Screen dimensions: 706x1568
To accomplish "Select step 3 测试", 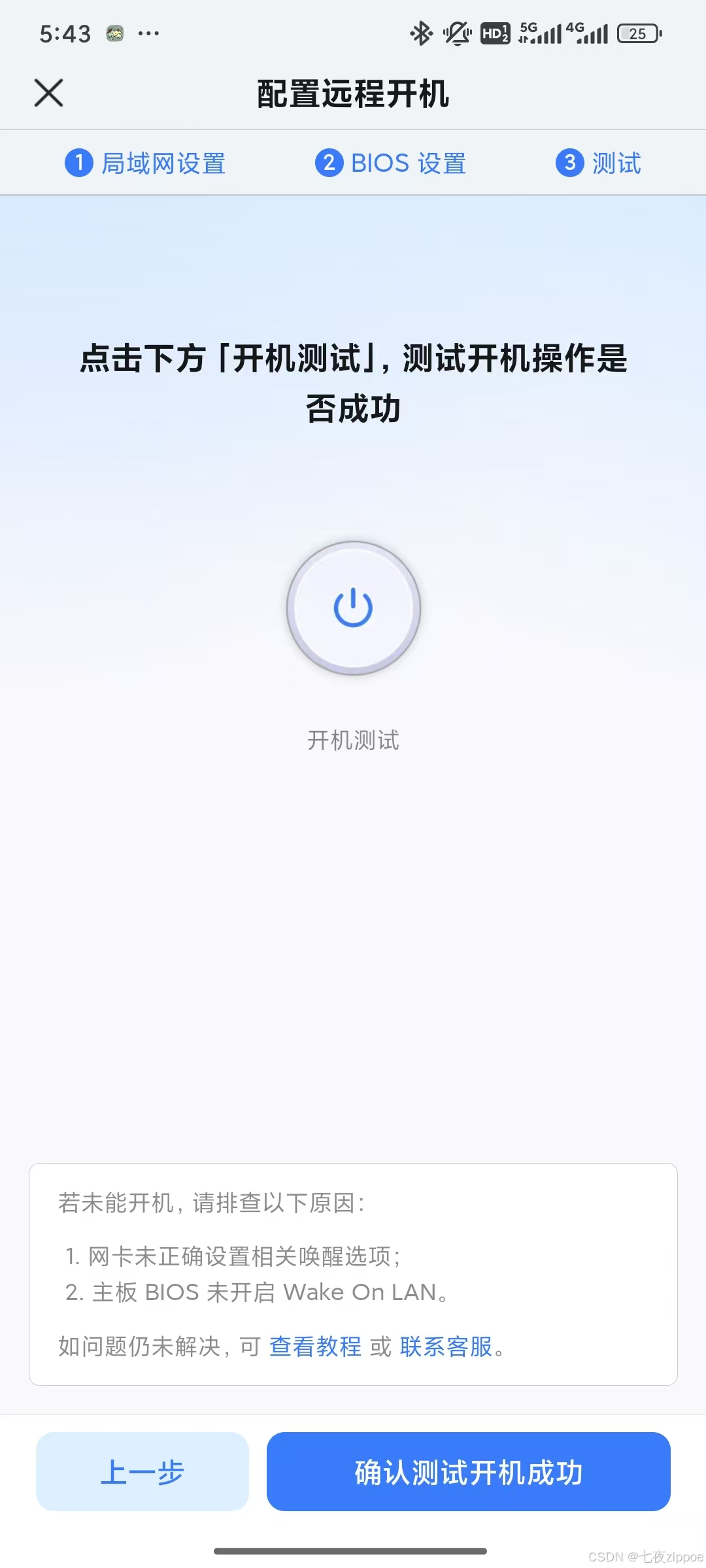I will (x=598, y=163).
